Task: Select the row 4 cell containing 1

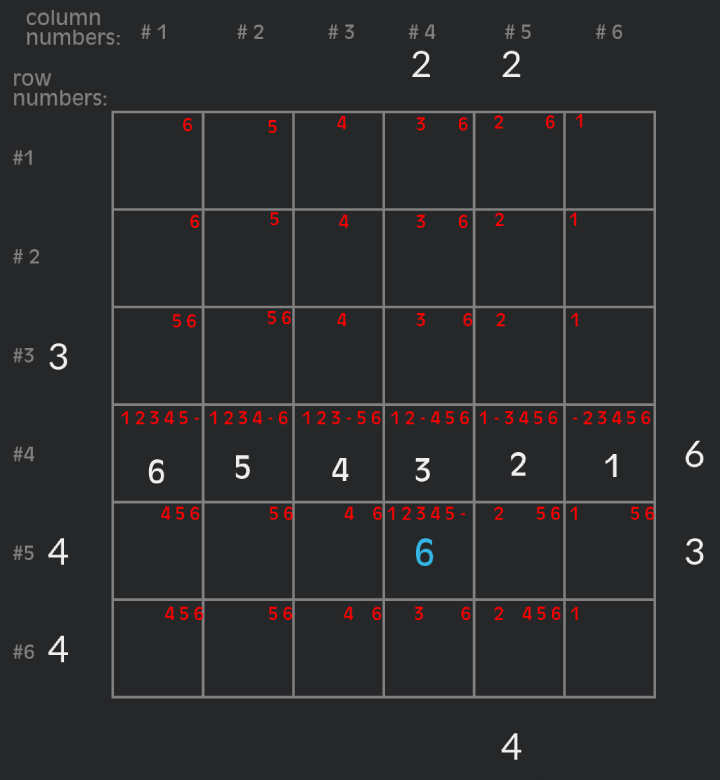Action: 609,454
